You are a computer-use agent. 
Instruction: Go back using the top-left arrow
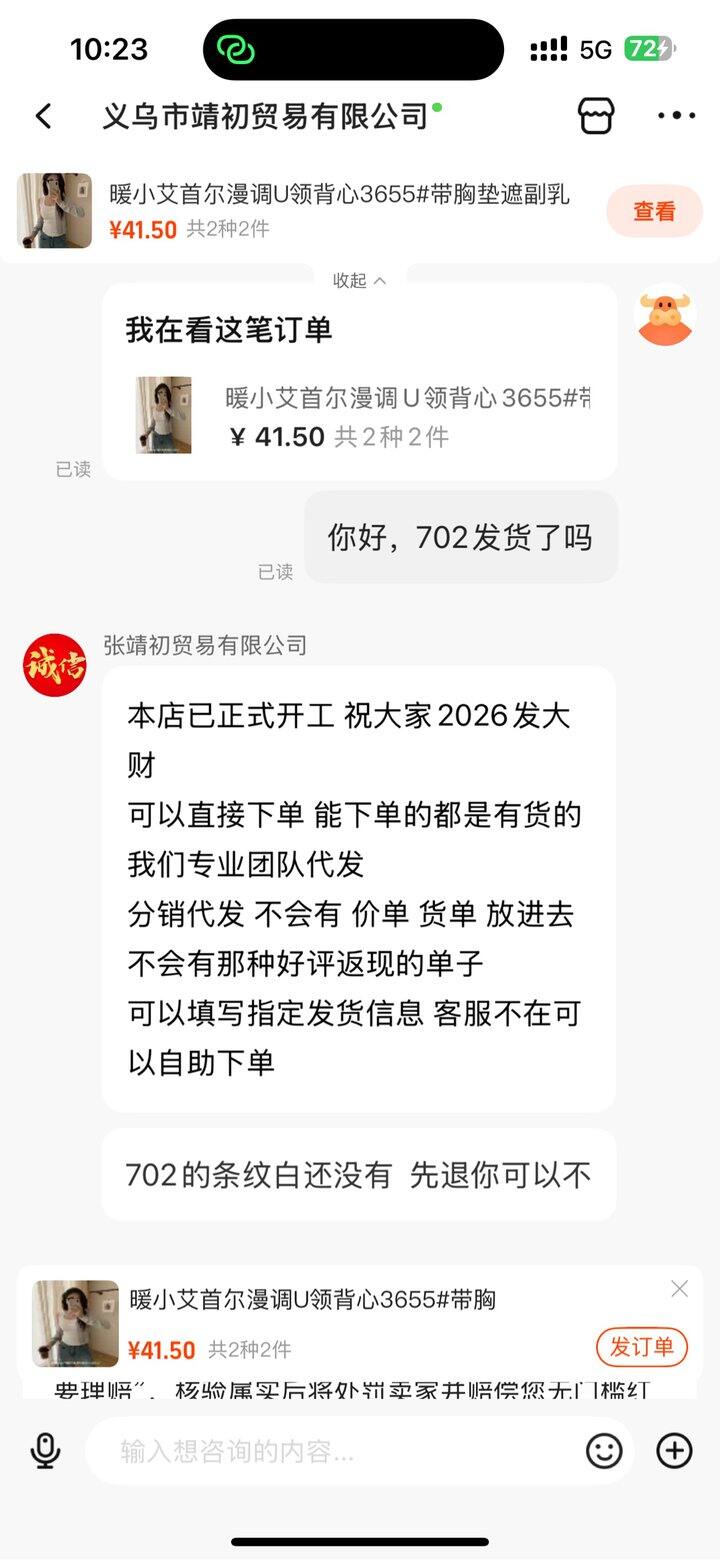tap(43, 116)
